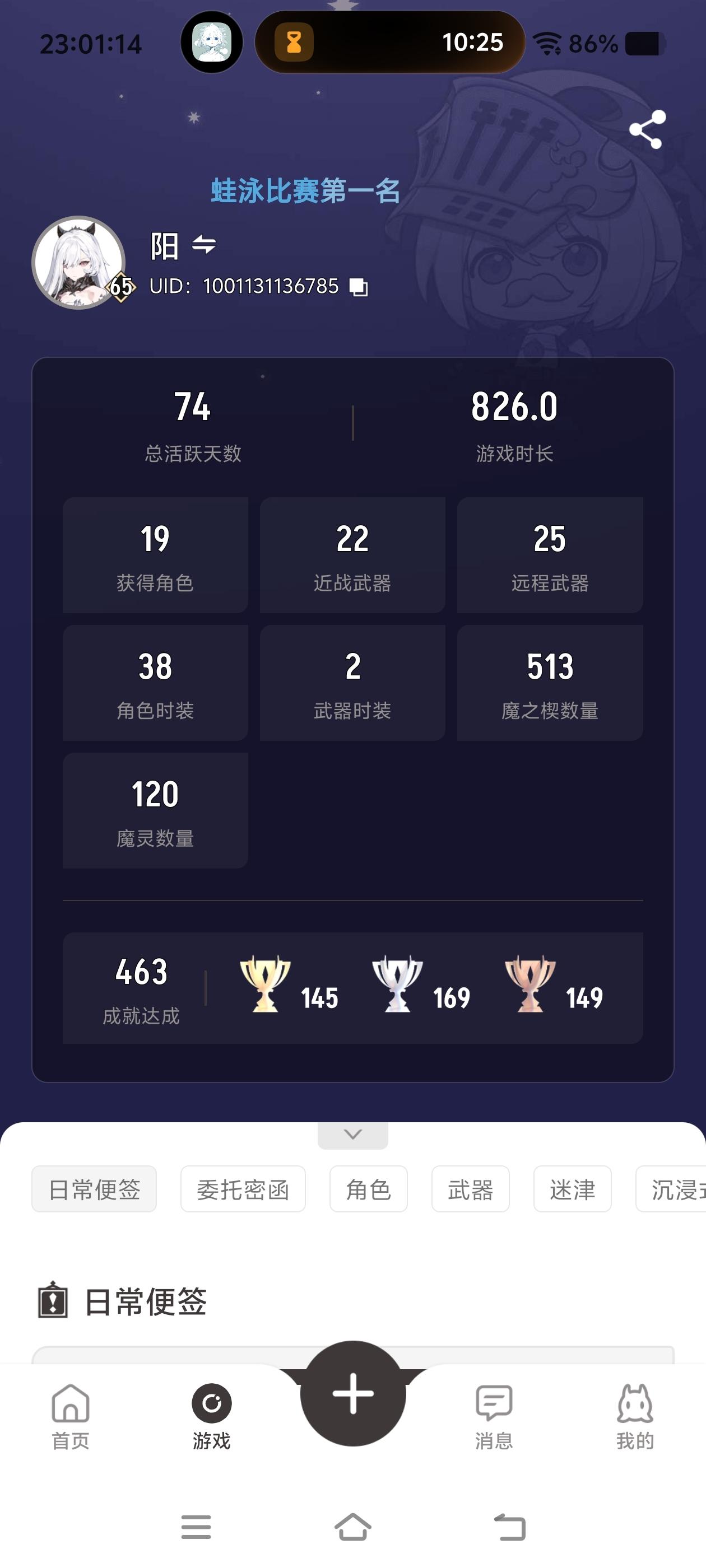Viewport: 706px width, 1568px height.
Task: Switch to the 游戏 tab
Action: pyautogui.click(x=211, y=1416)
